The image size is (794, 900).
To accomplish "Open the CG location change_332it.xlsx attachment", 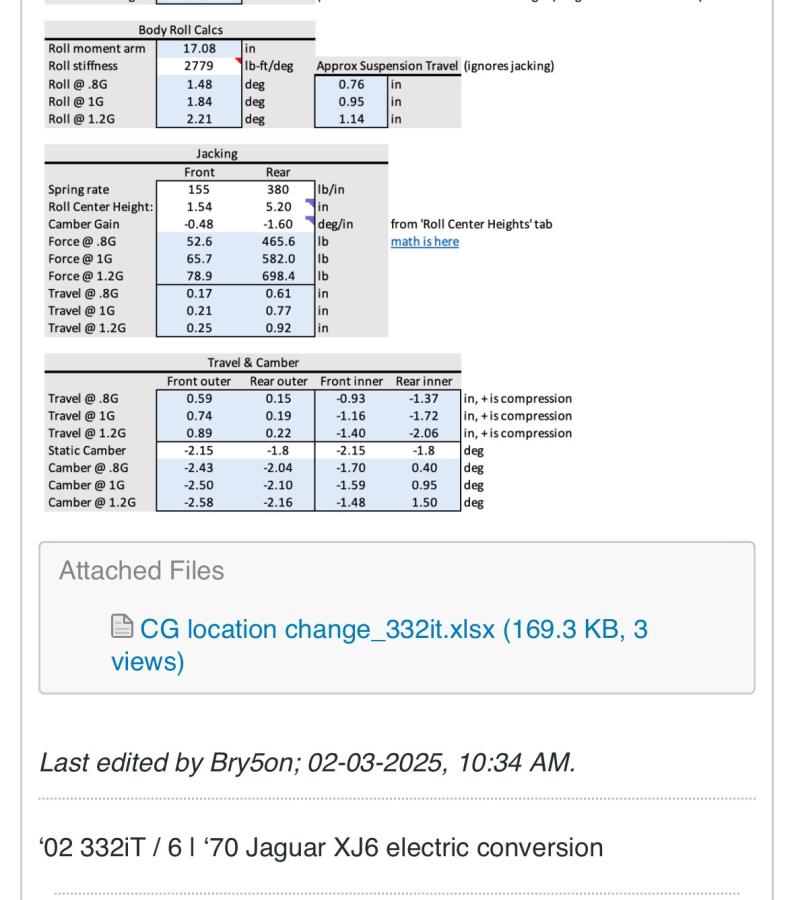I will click(379, 645).
